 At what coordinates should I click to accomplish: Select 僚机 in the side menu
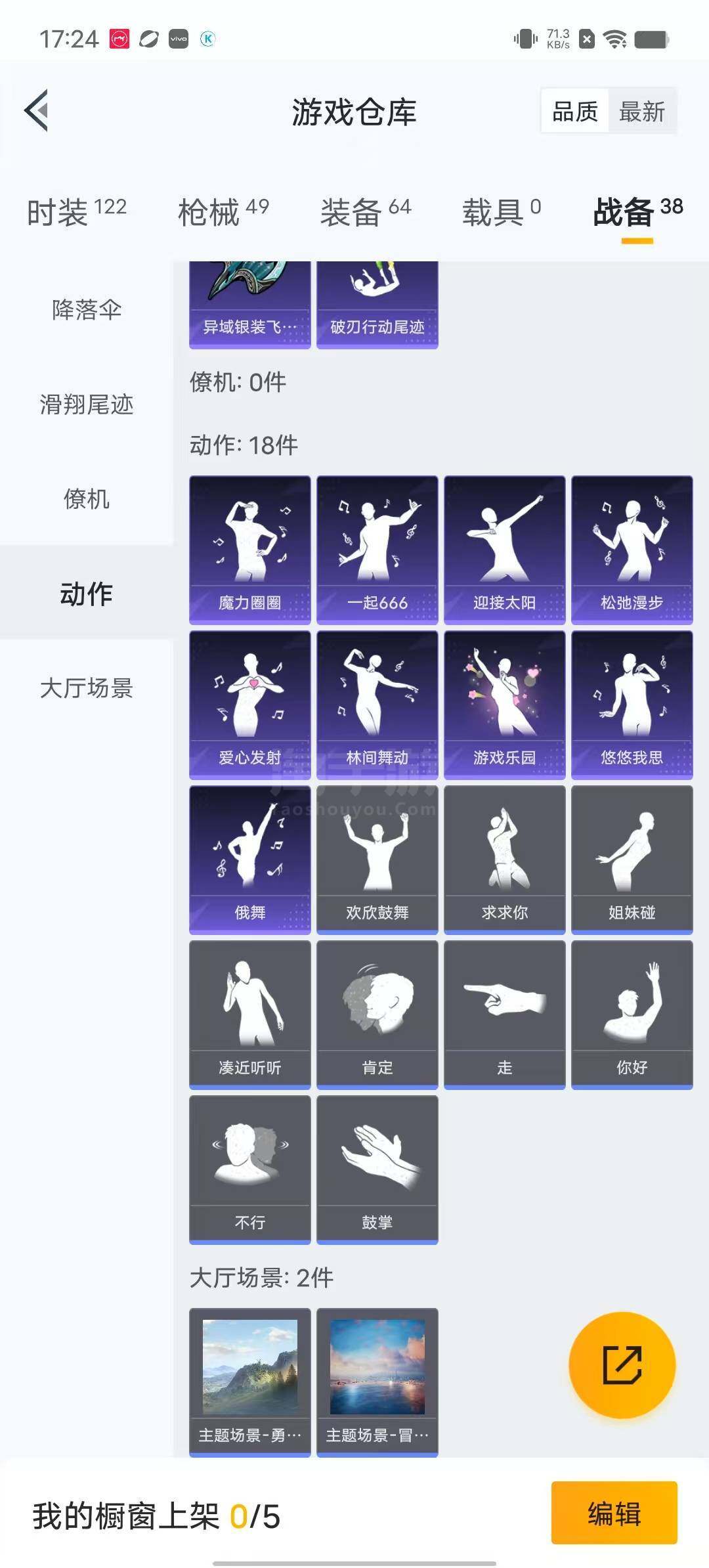pos(87,498)
